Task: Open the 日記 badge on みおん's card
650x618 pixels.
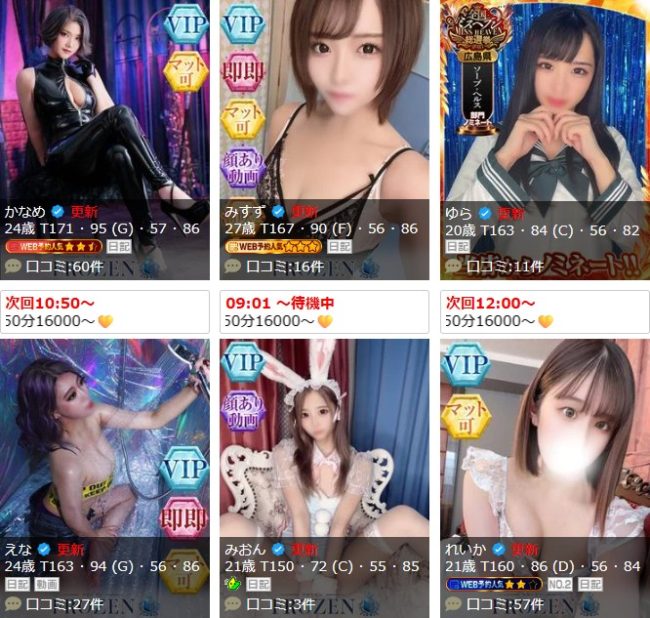Action: tap(258, 583)
